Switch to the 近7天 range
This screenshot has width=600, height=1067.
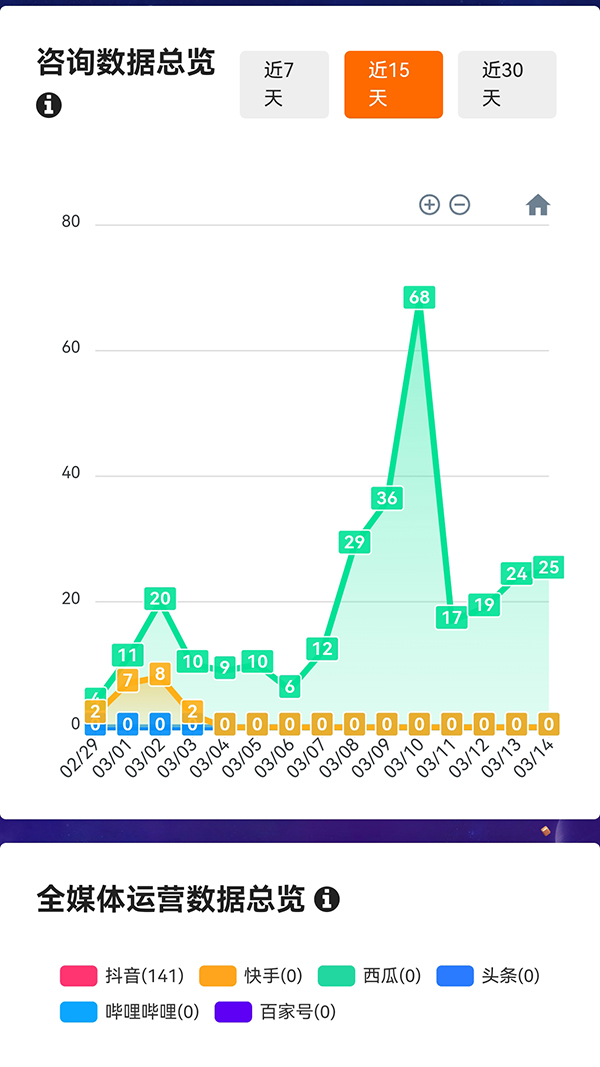coord(284,84)
